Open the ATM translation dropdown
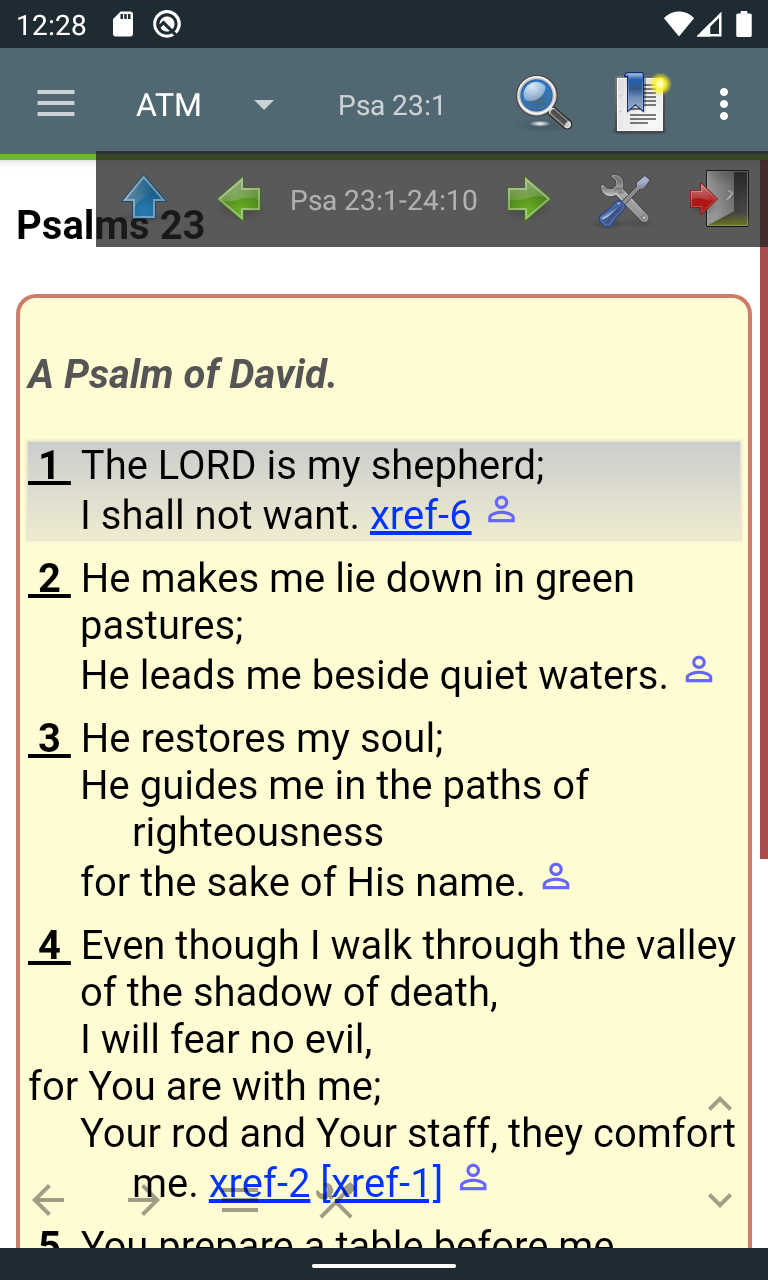 point(205,105)
